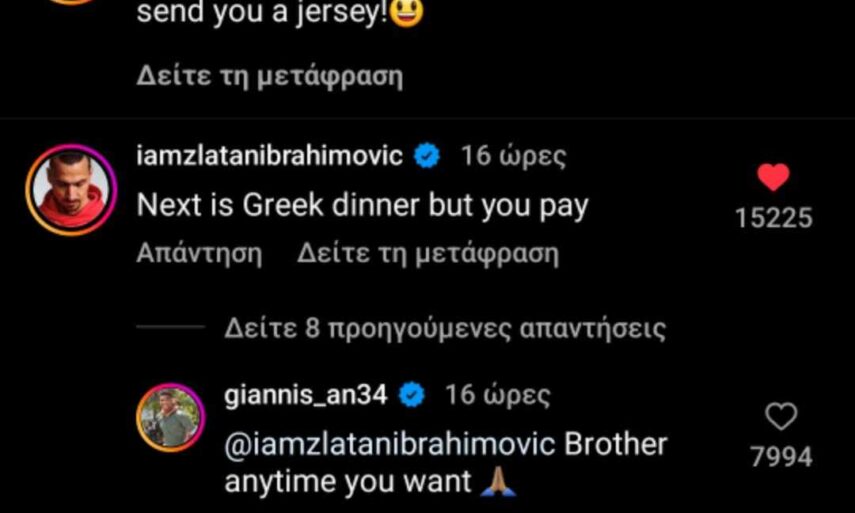This screenshot has height=513, width=855.
Task: Open iamzlatanibrahimovic profile picture
Action: click(70, 190)
